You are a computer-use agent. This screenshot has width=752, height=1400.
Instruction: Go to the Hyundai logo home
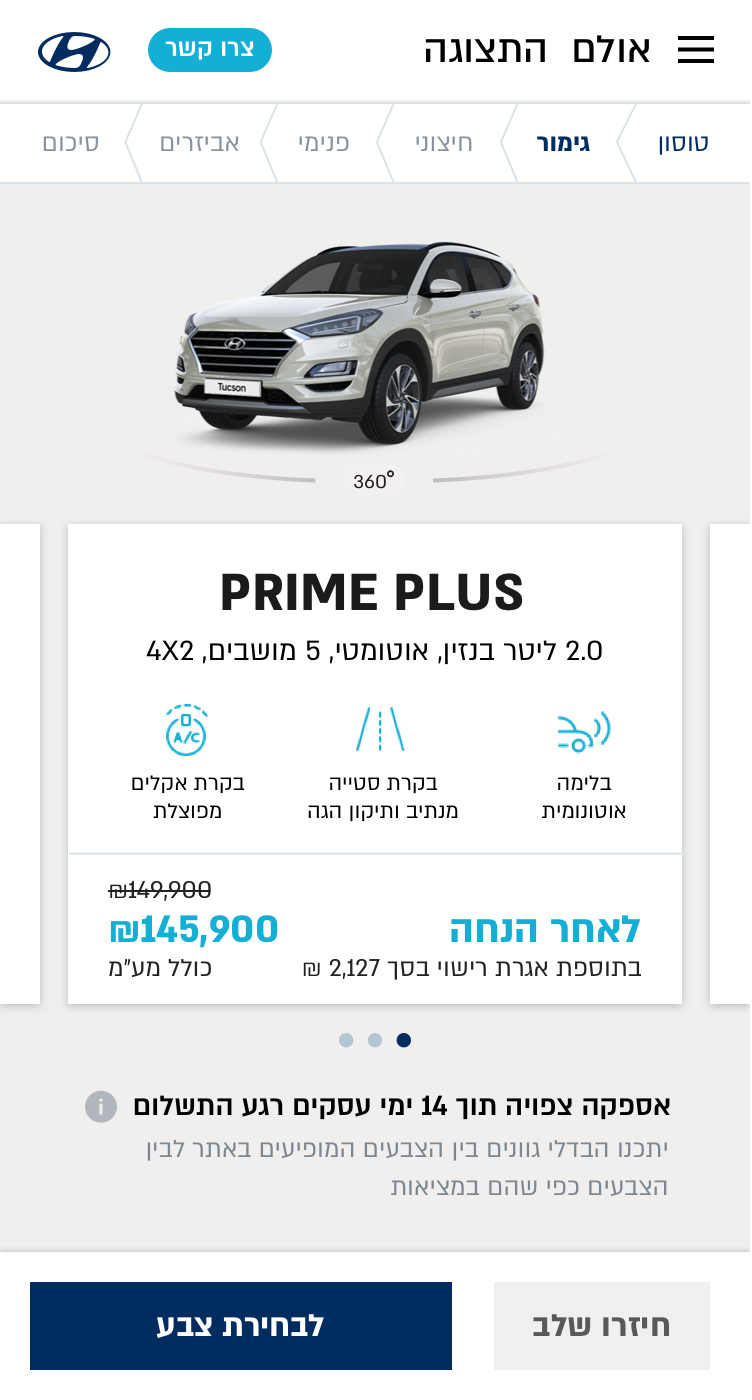point(74,51)
